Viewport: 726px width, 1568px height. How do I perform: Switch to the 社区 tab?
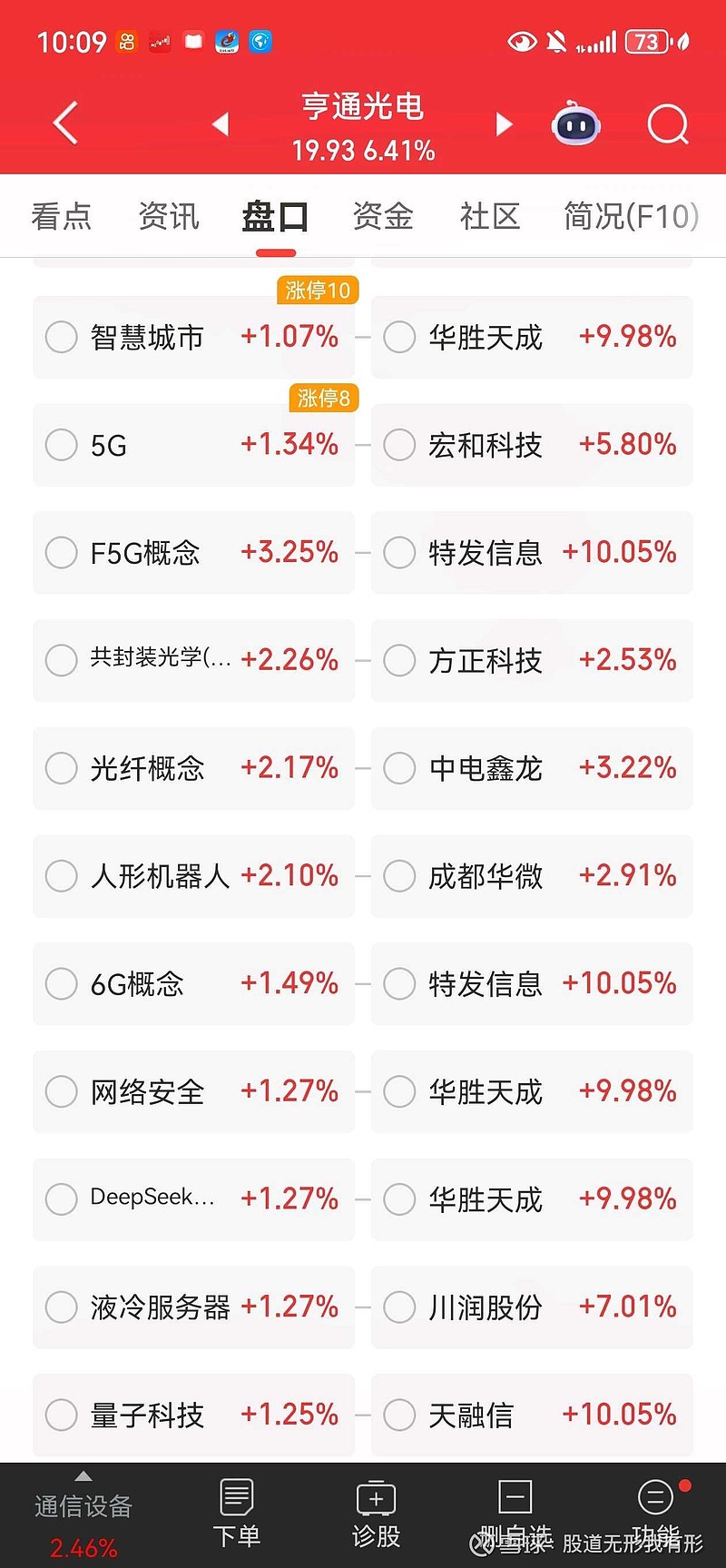(489, 216)
